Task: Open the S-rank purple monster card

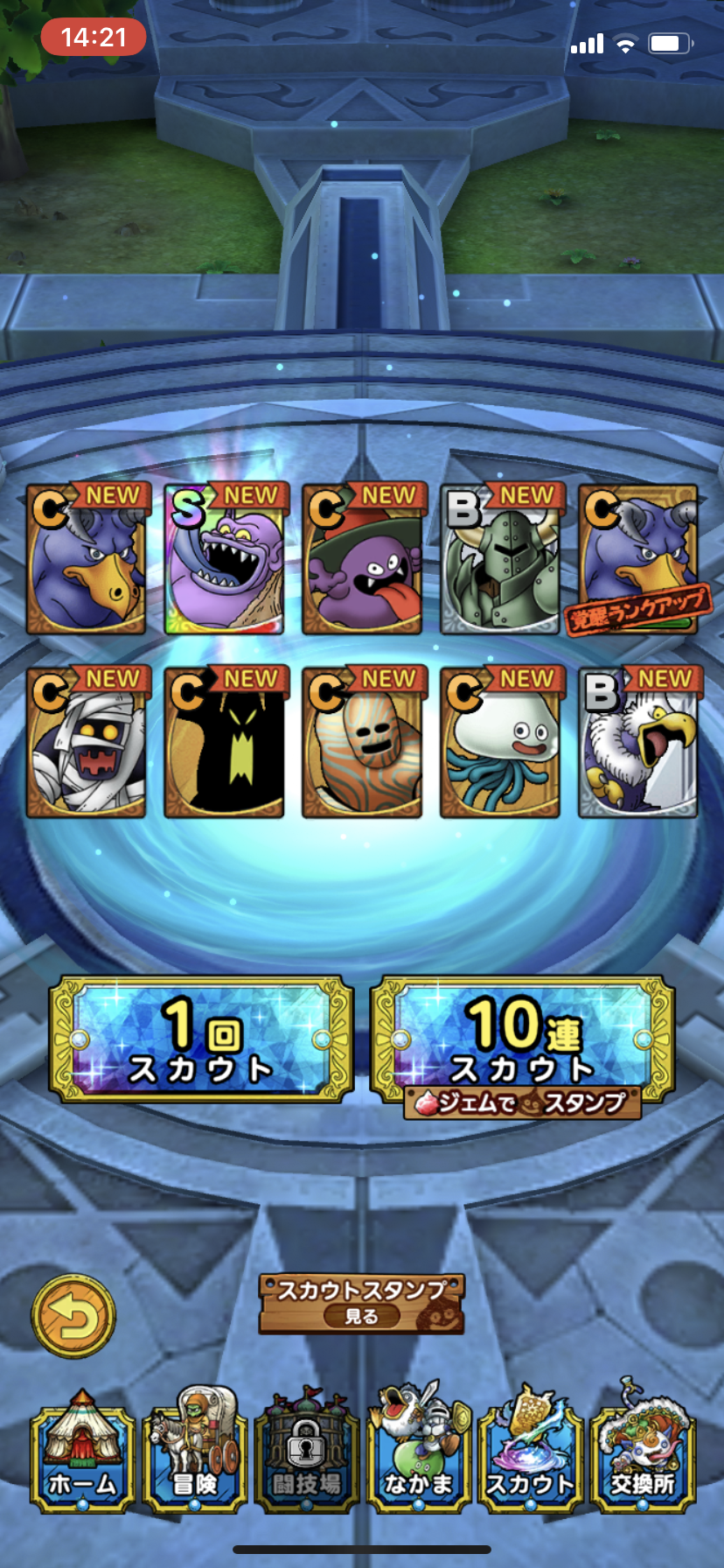Action: [224, 560]
